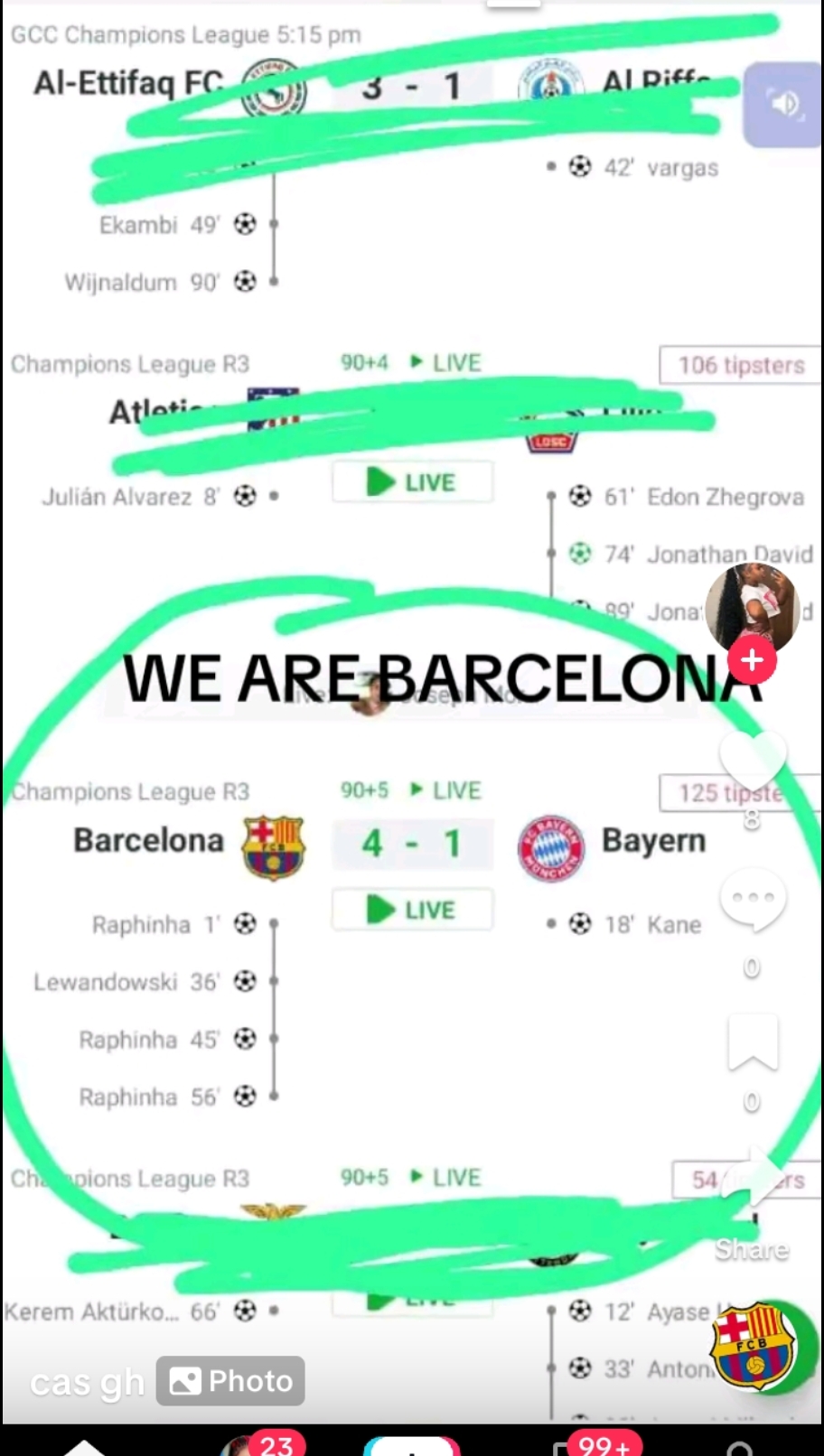Open the creator's profile picture
Viewport: 824px width, 1456px height.
click(750, 605)
